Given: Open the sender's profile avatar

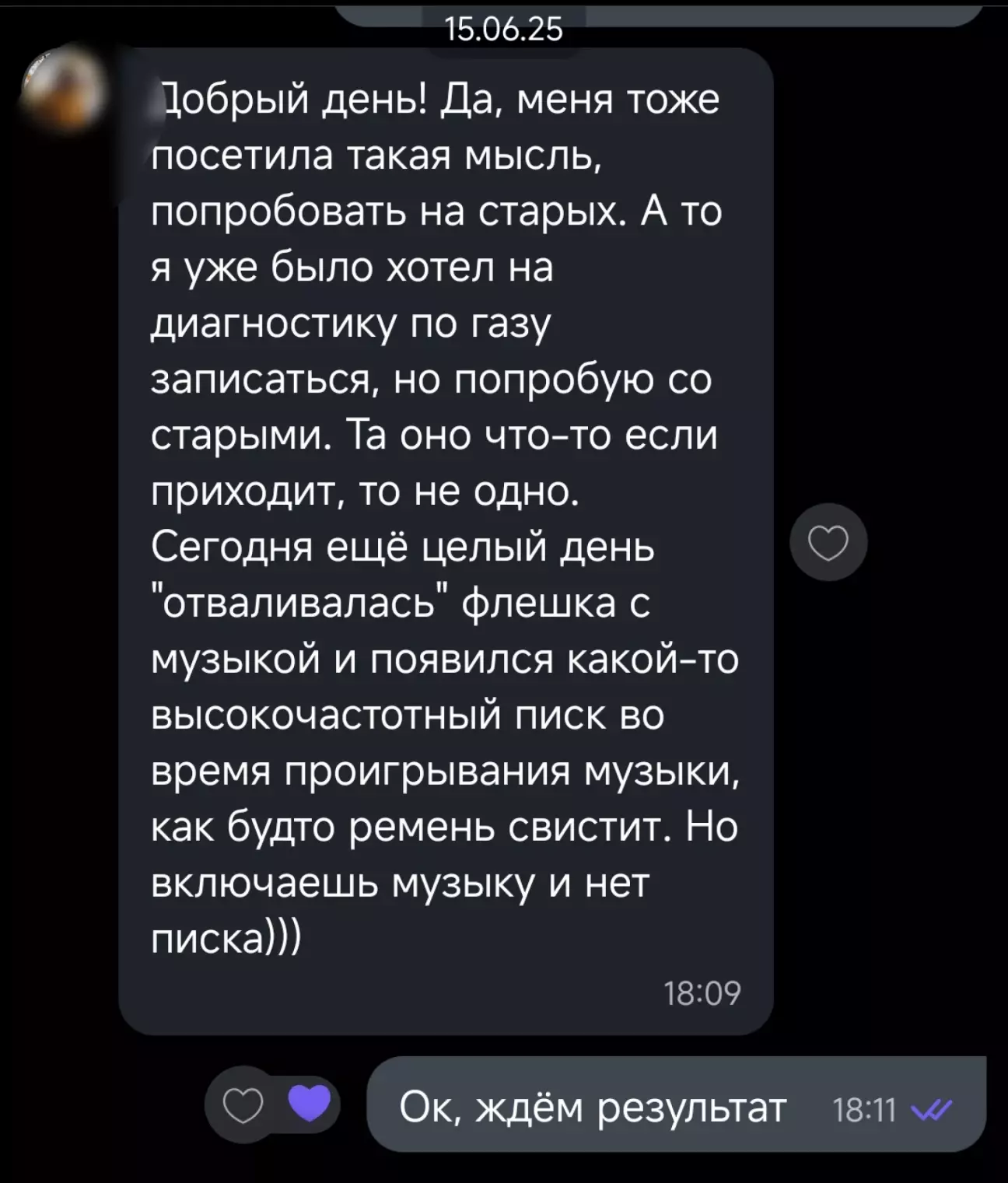Looking at the screenshot, I should click(65, 88).
